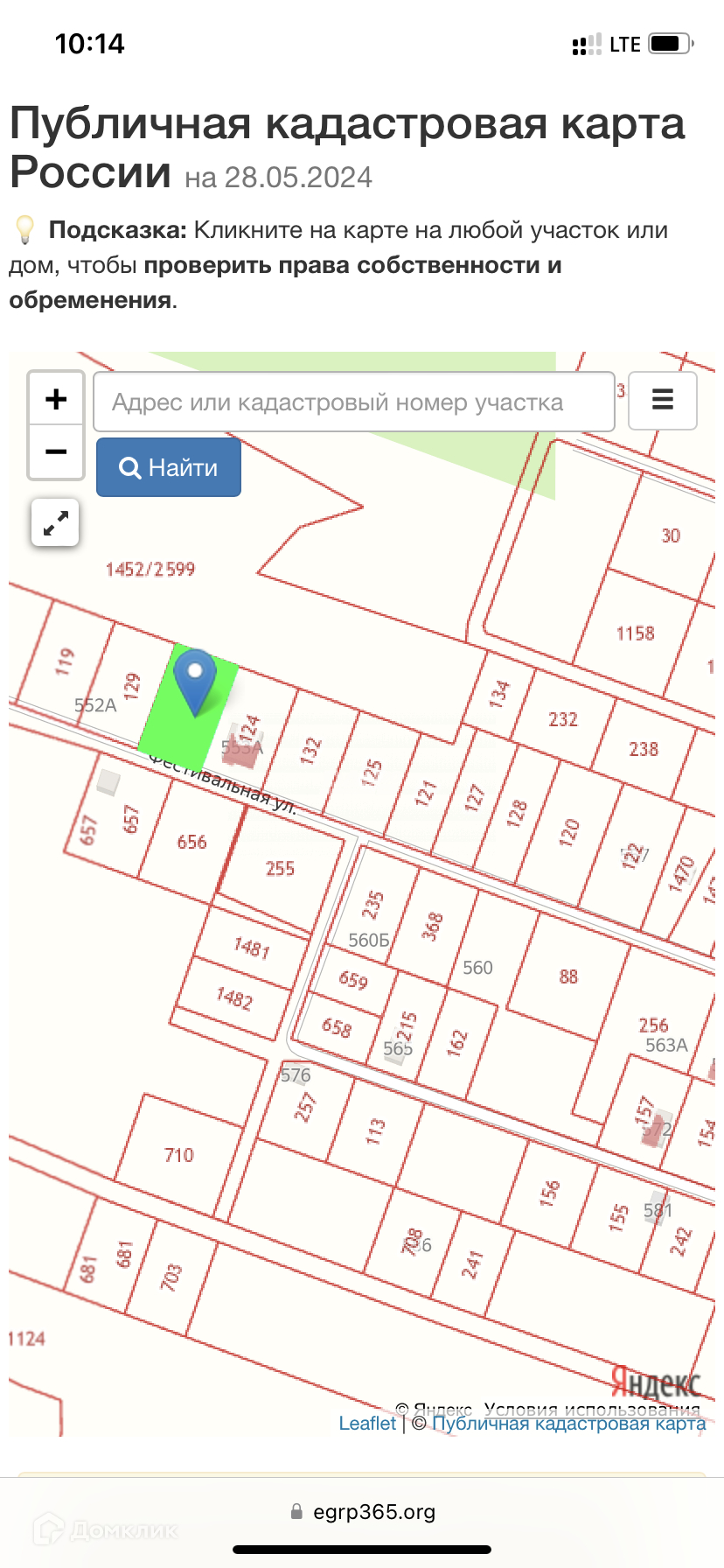The image size is (724, 1568).
Task: Focus the address or cadastral number field
Action: coord(353,402)
